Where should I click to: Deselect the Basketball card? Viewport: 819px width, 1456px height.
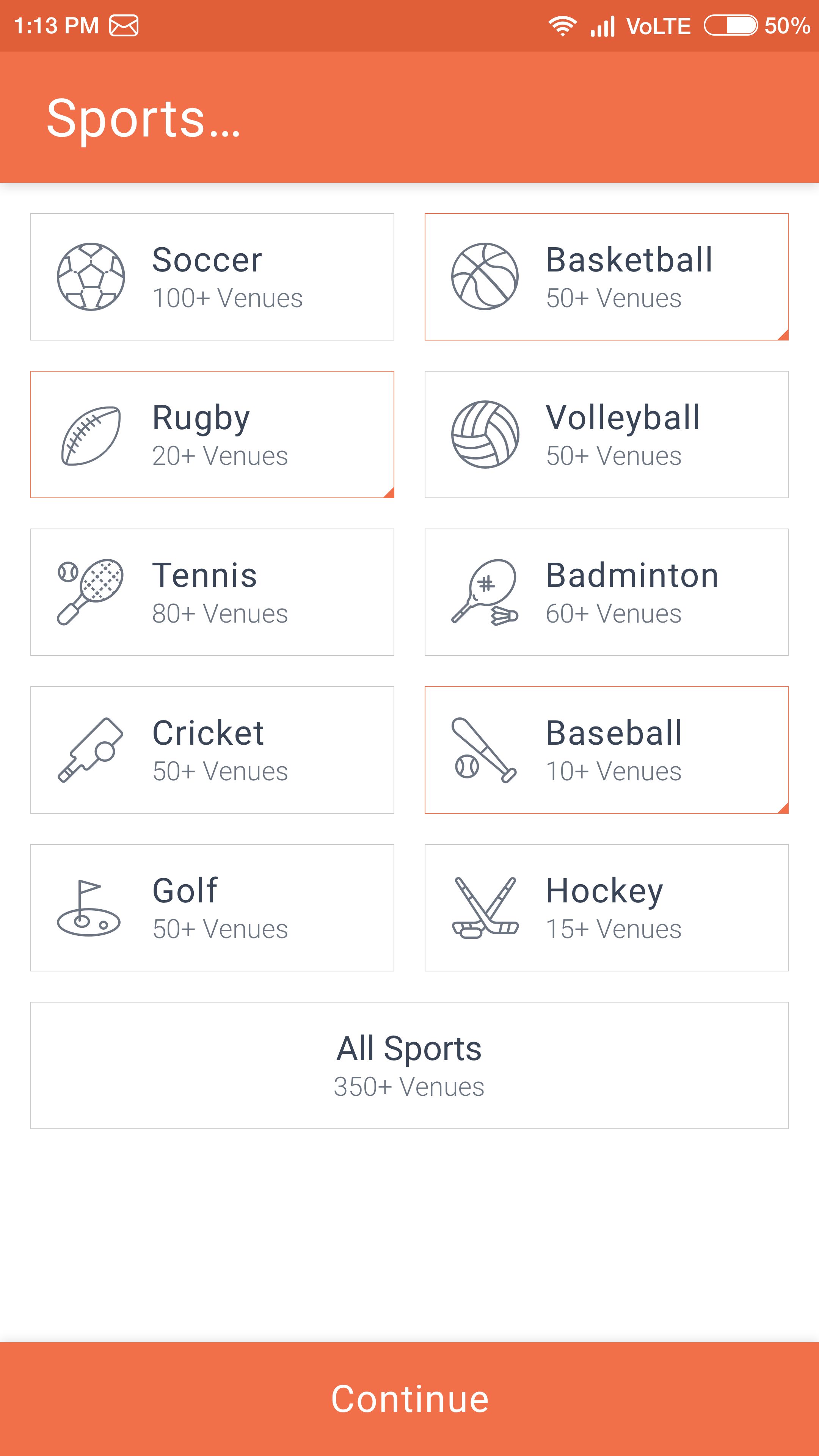(x=607, y=277)
